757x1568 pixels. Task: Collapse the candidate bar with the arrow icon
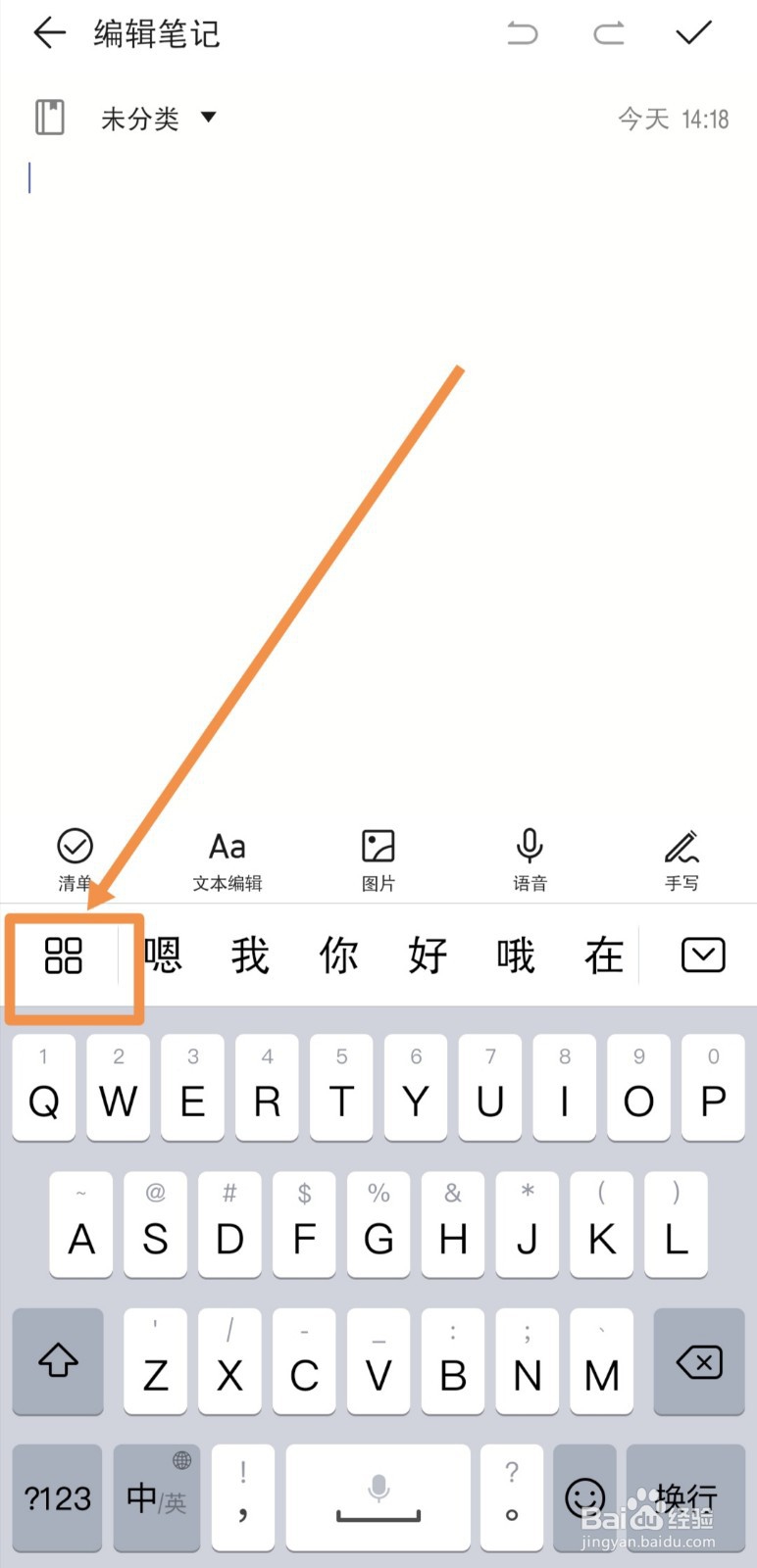click(702, 955)
